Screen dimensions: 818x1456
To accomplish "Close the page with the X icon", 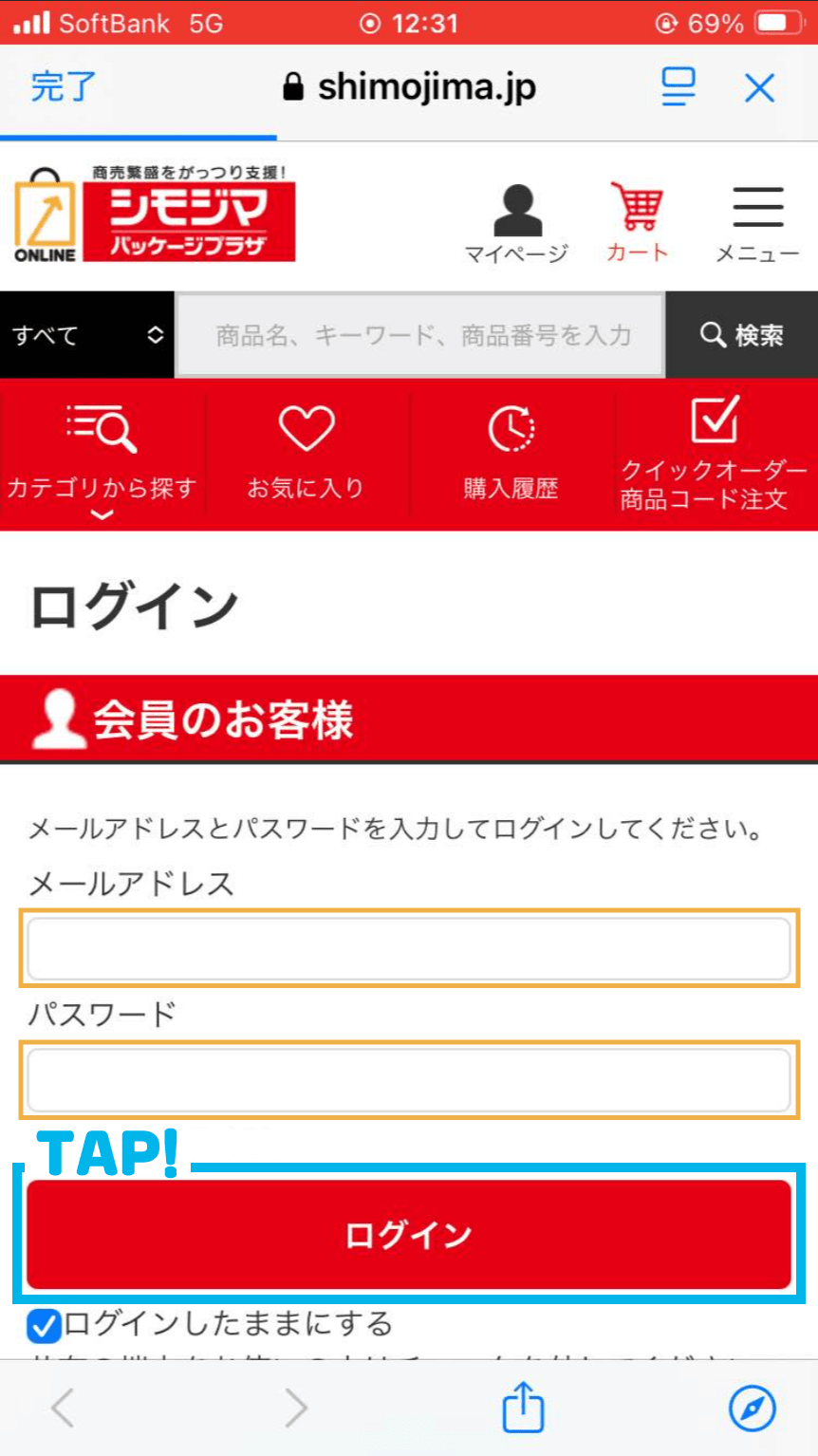I will (x=759, y=88).
